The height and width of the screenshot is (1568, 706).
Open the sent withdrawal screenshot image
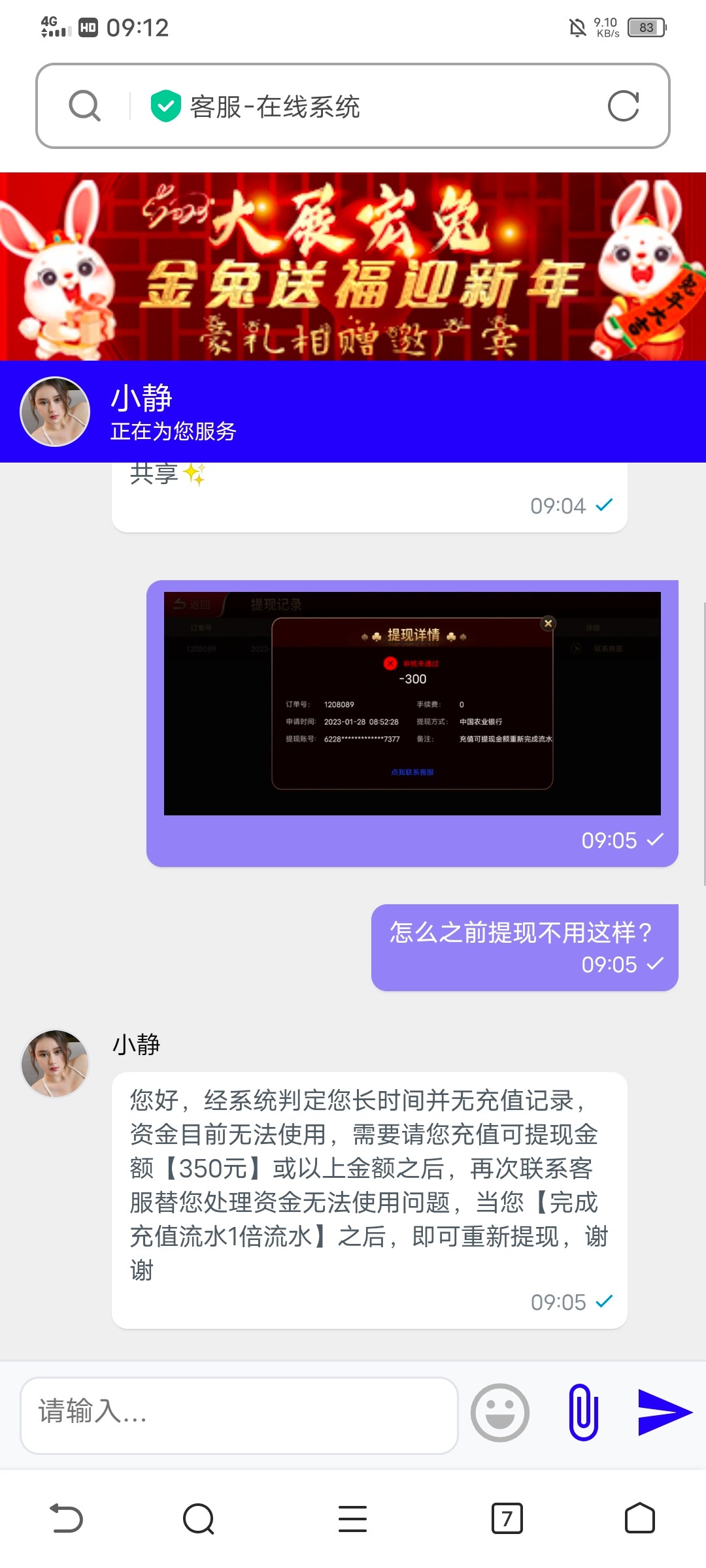pos(412,703)
